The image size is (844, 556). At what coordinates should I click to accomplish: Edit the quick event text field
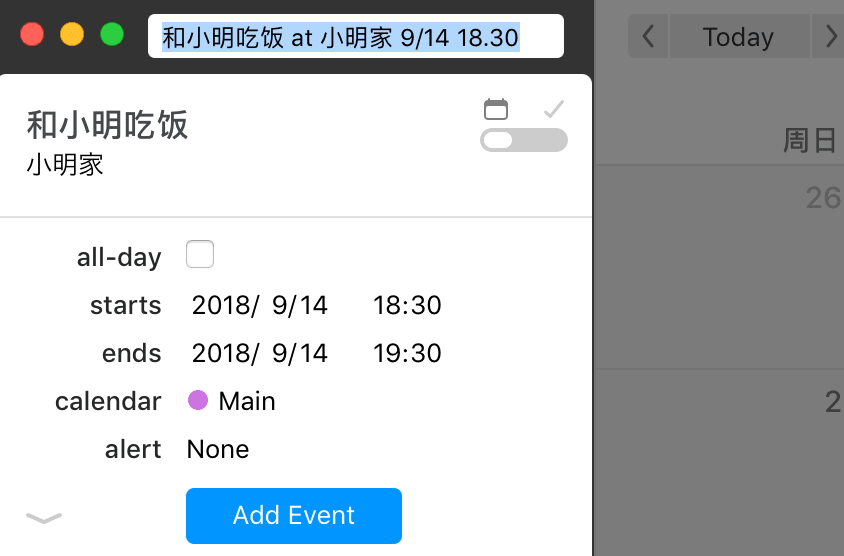(x=355, y=37)
